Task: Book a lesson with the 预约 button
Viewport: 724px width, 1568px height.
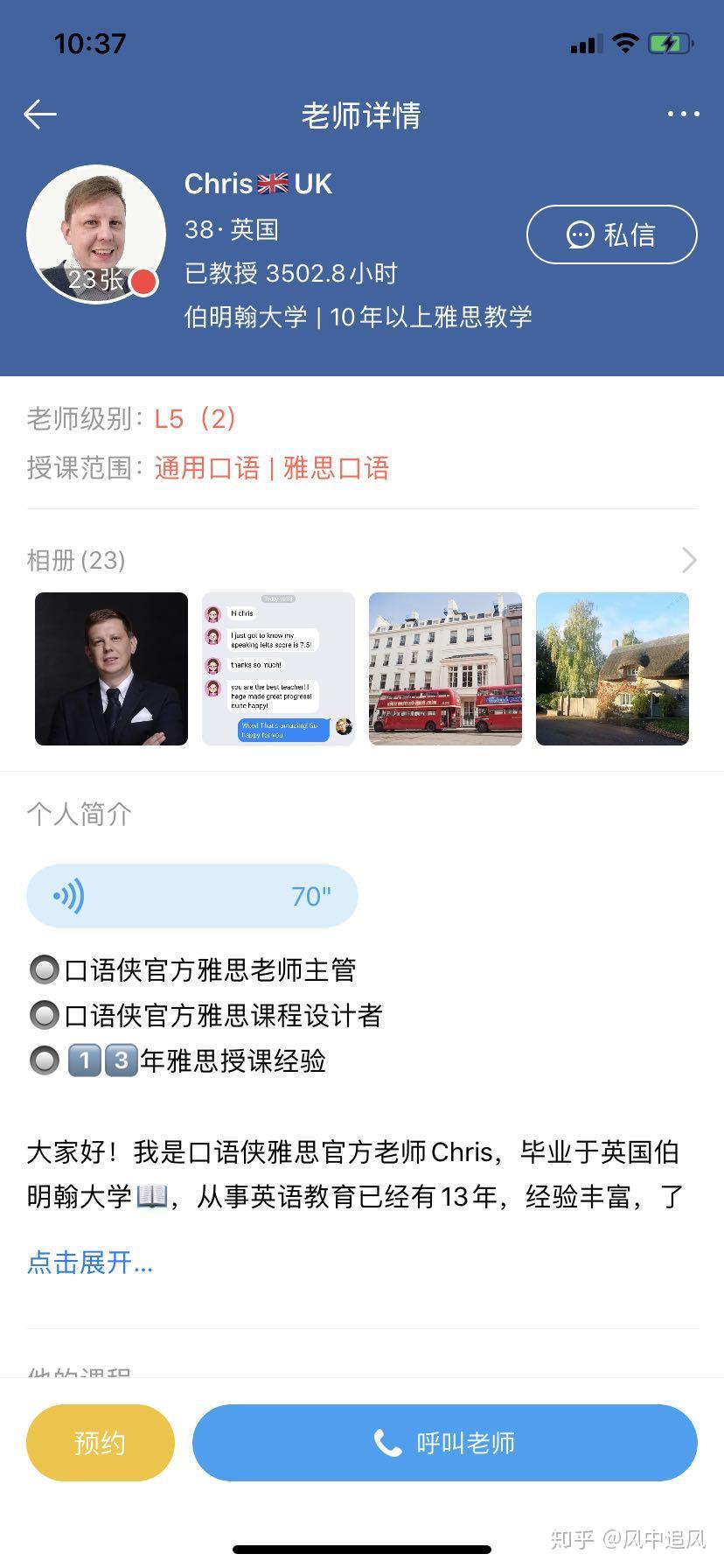Action: pos(101,1443)
